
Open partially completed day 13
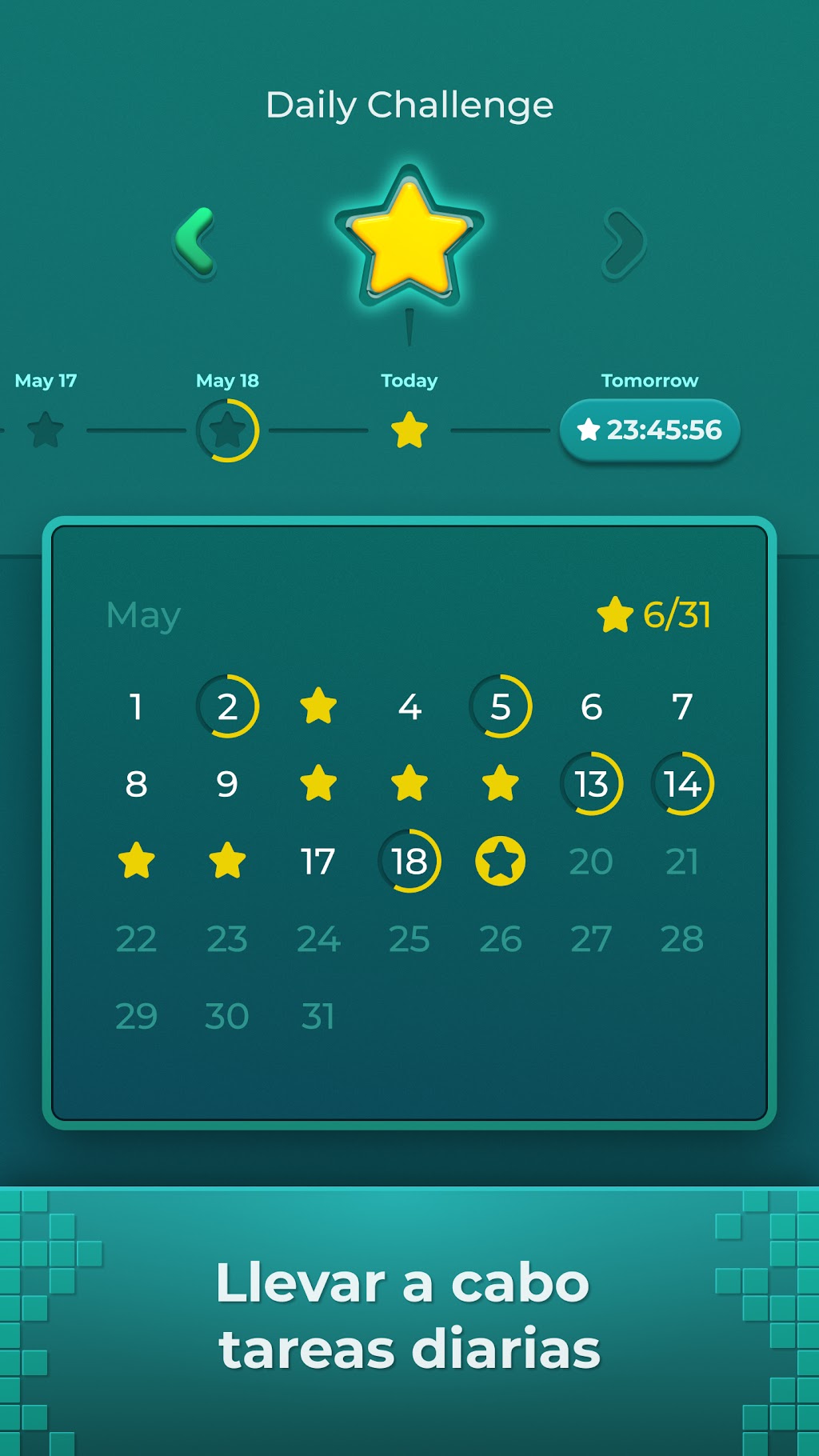(x=592, y=784)
